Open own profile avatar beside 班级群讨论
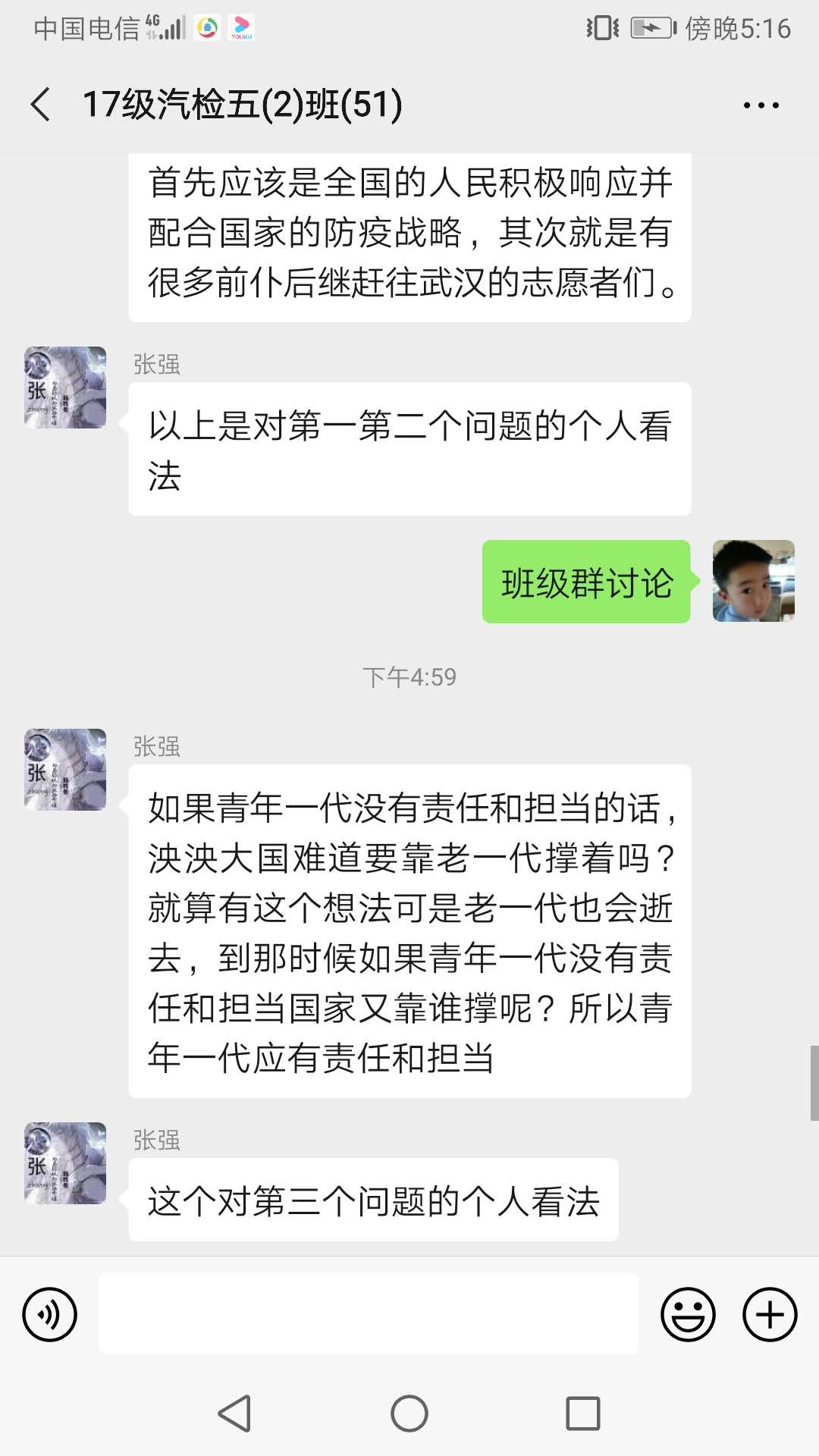Screen dimensions: 819x1456 (753, 582)
